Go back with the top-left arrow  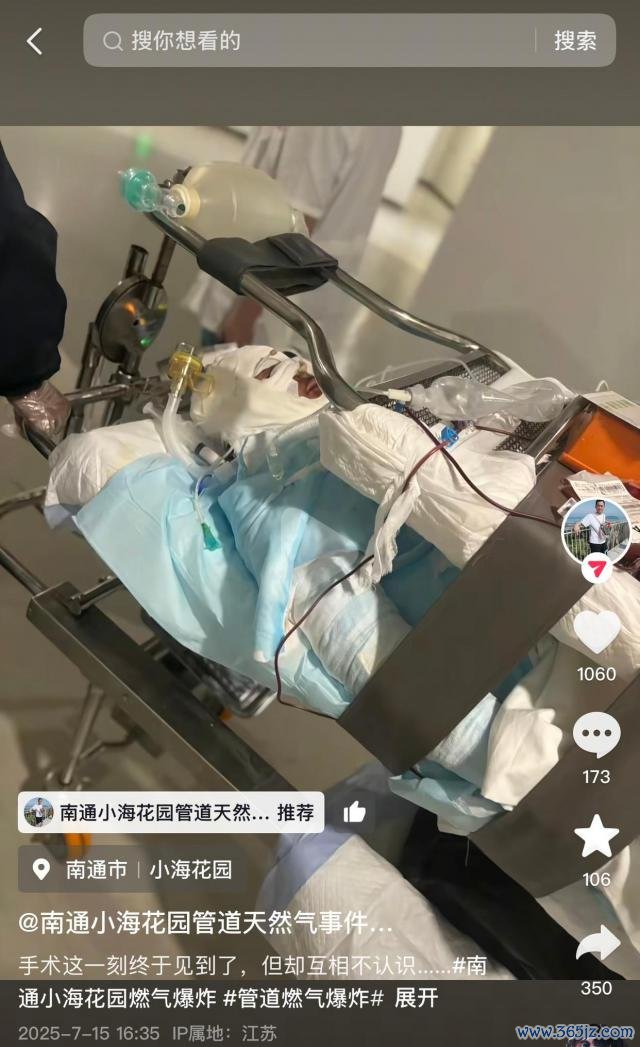[34, 41]
